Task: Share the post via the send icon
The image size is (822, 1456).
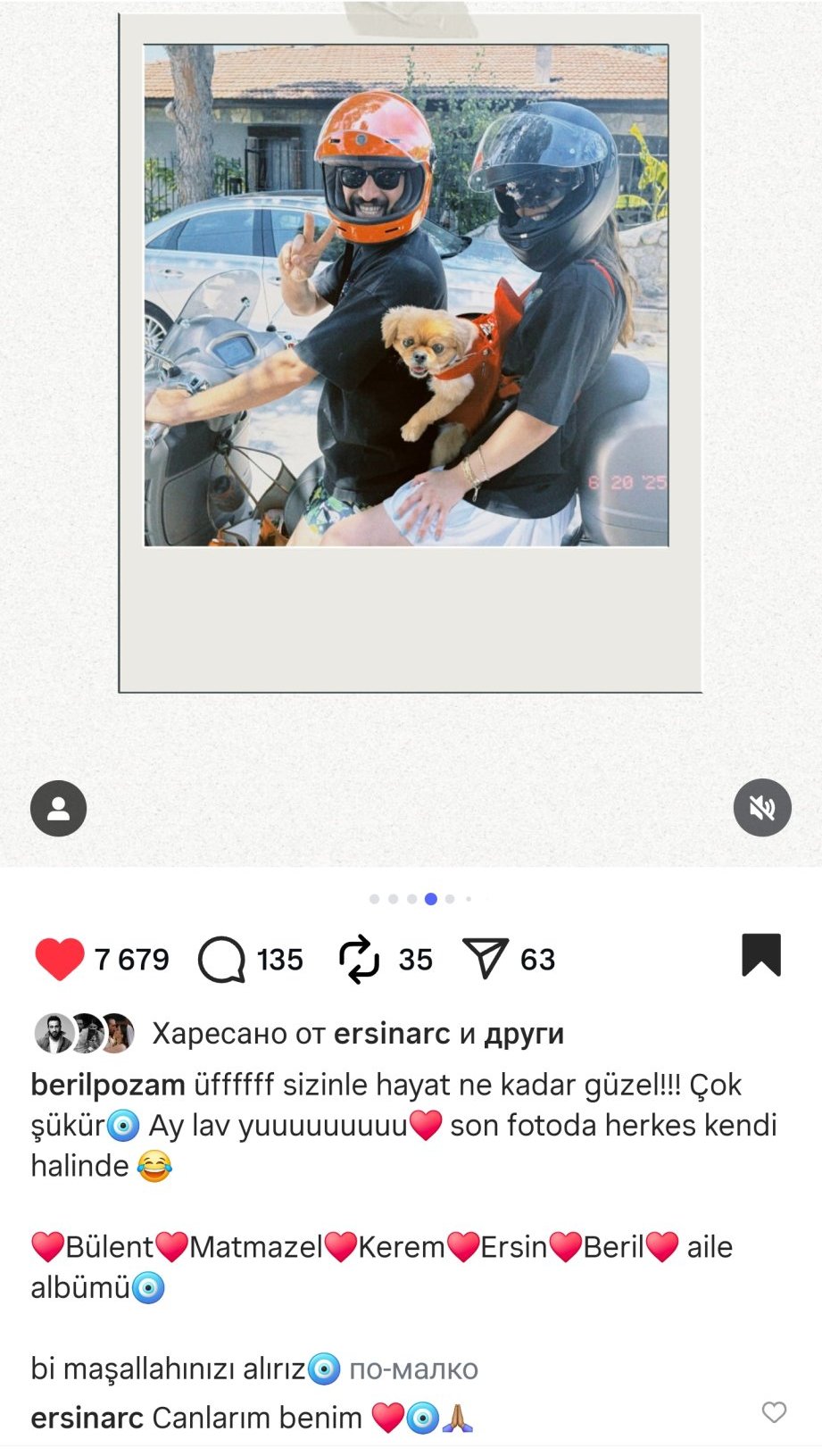Action: pyautogui.click(x=486, y=959)
